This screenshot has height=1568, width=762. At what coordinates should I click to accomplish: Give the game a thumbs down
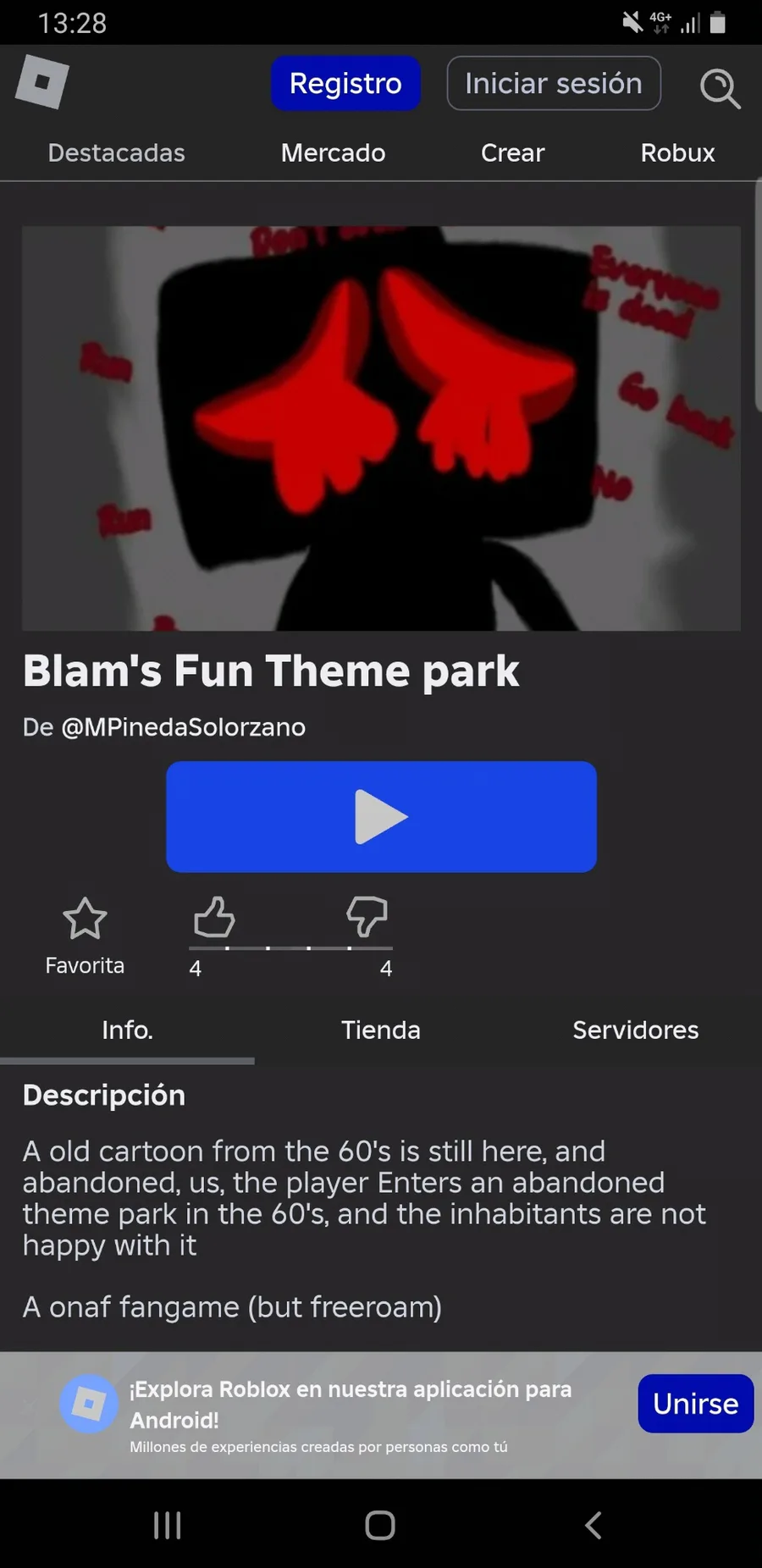(x=367, y=917)
